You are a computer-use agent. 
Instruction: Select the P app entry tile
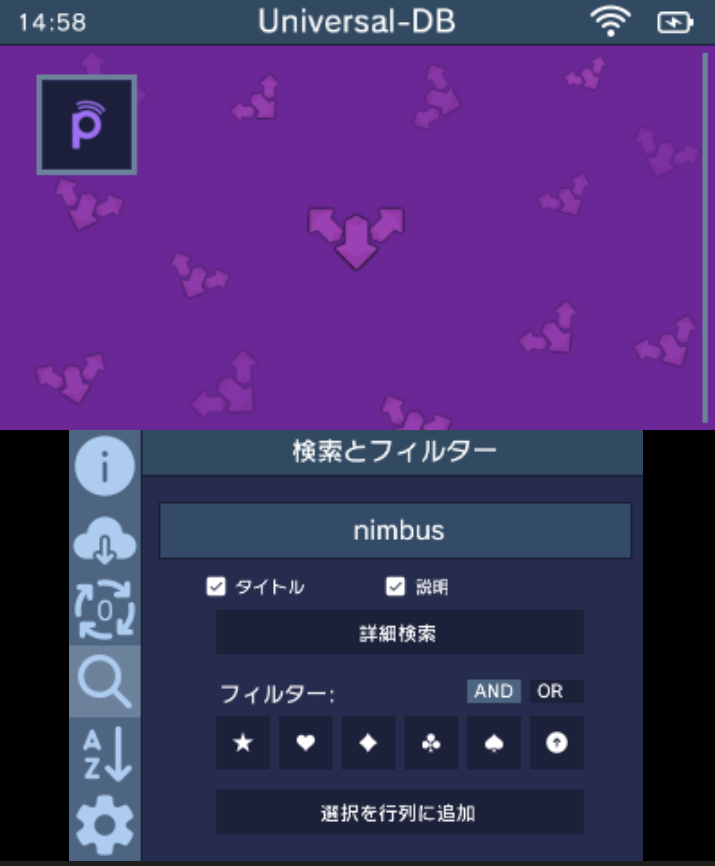click(x=87, y=125)
